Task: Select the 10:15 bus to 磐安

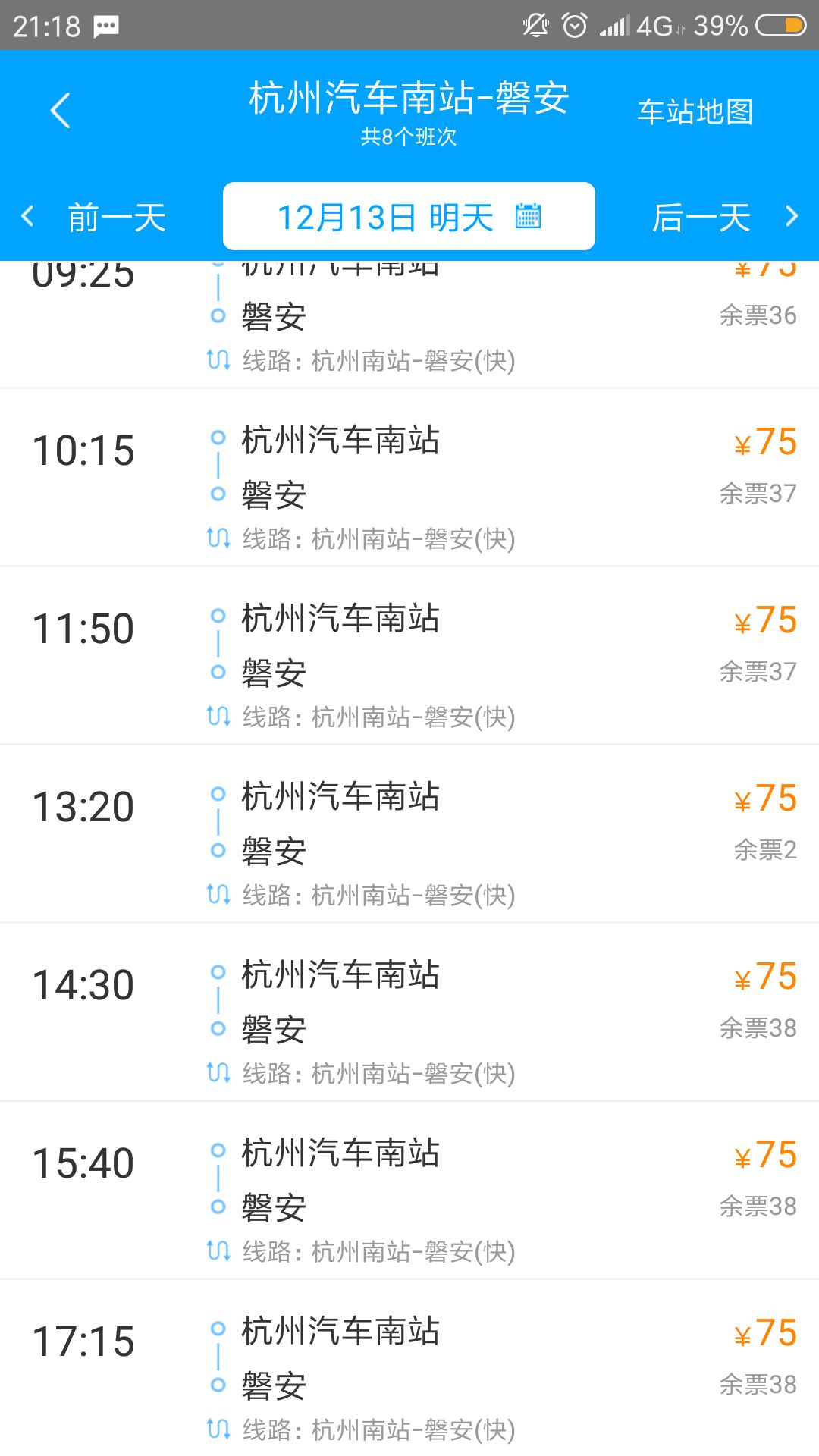Action: tap(409, 478)
